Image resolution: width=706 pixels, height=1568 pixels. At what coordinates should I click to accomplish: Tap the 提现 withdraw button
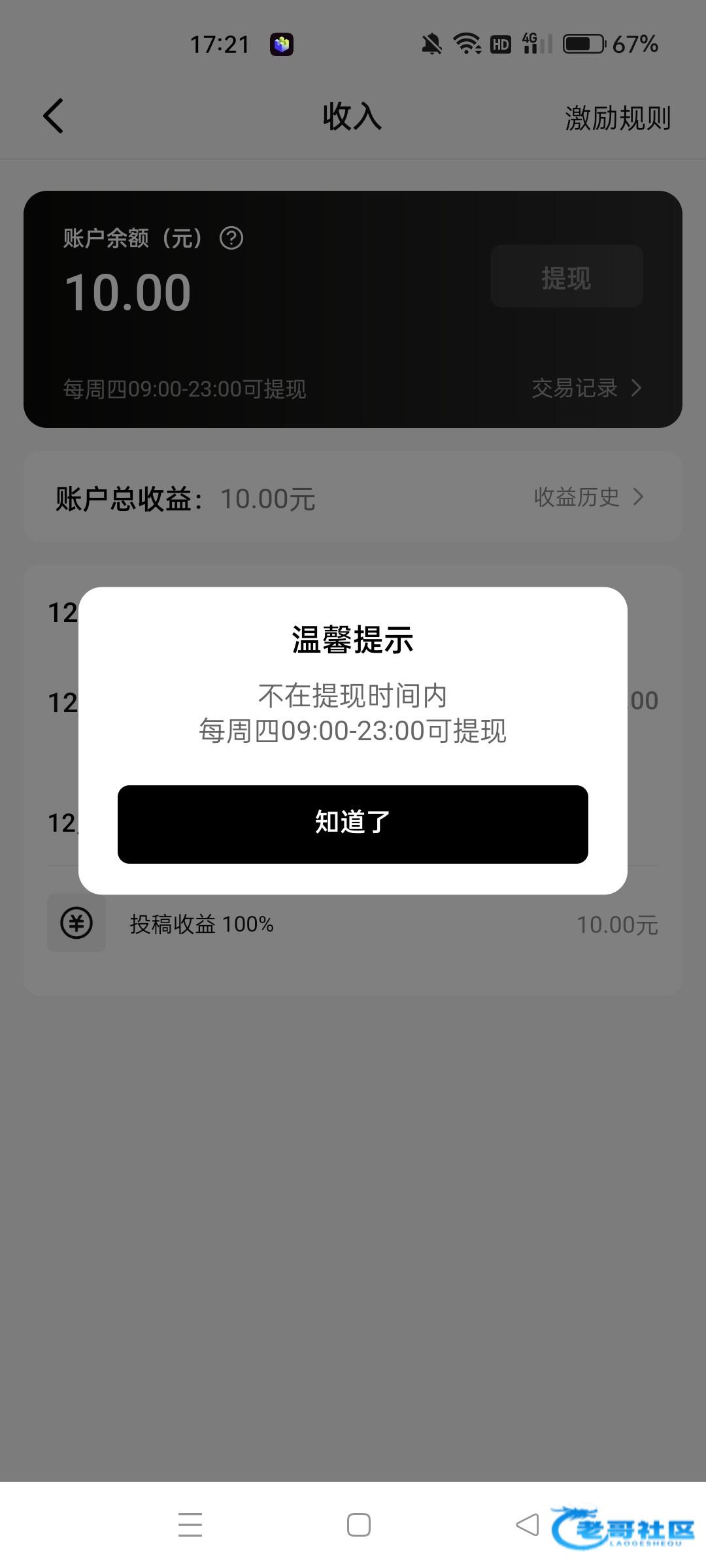pyautogui.click(x=566, y=276)
